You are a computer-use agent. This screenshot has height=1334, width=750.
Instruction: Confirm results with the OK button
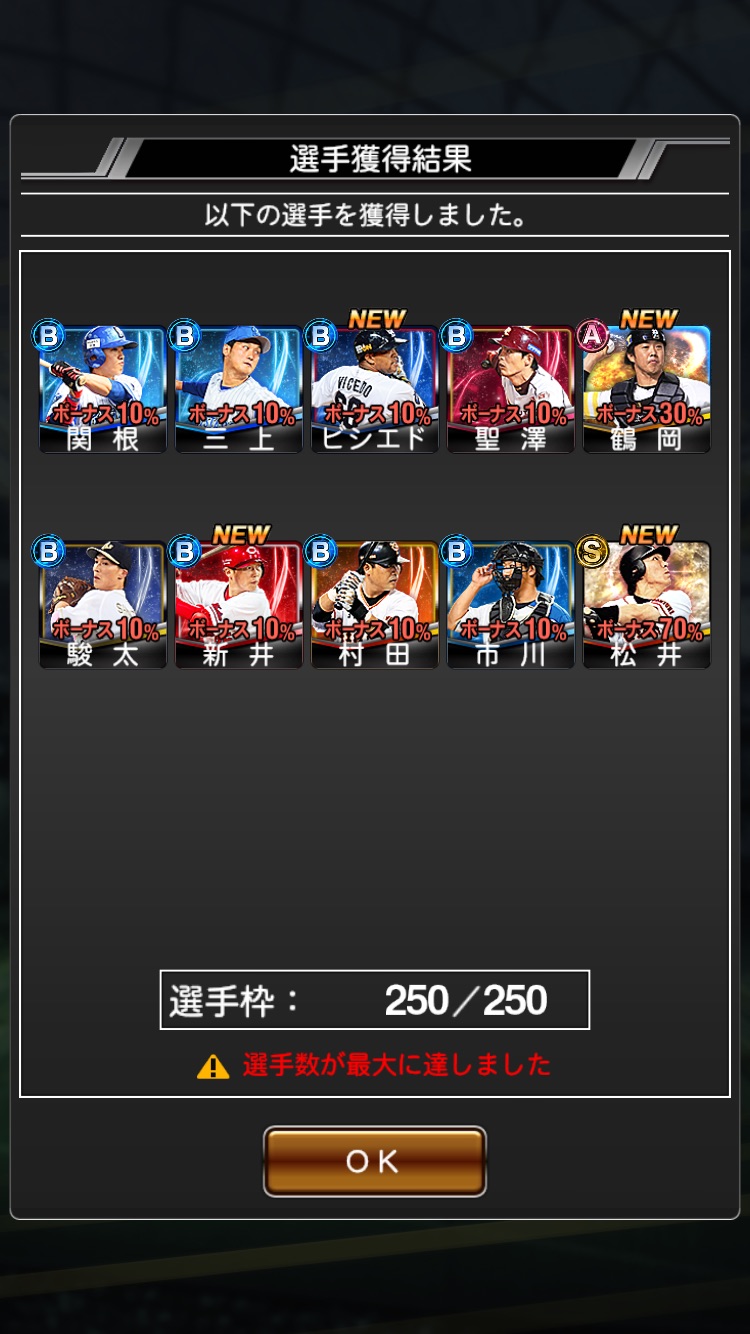coord(374,1161)
